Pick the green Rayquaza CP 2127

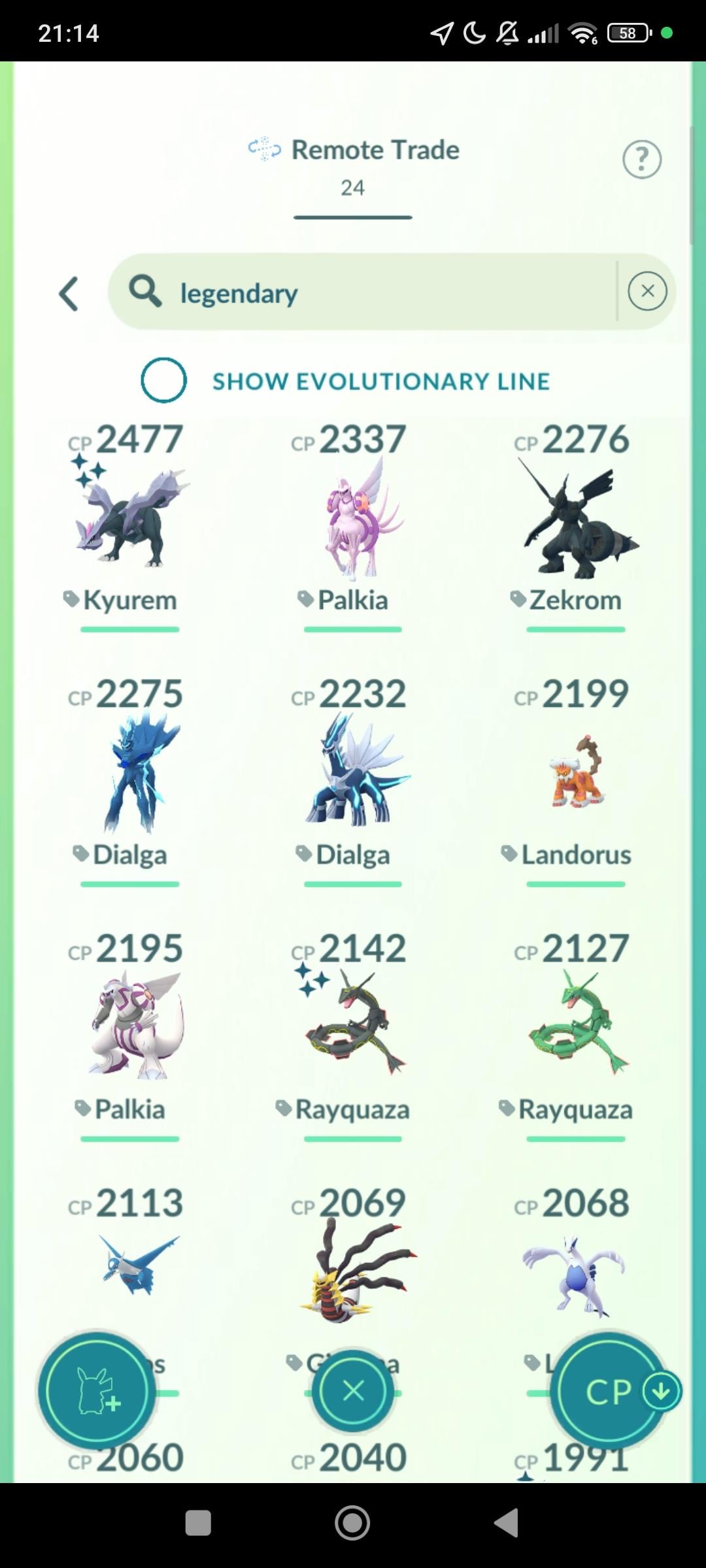(575, 1026)
